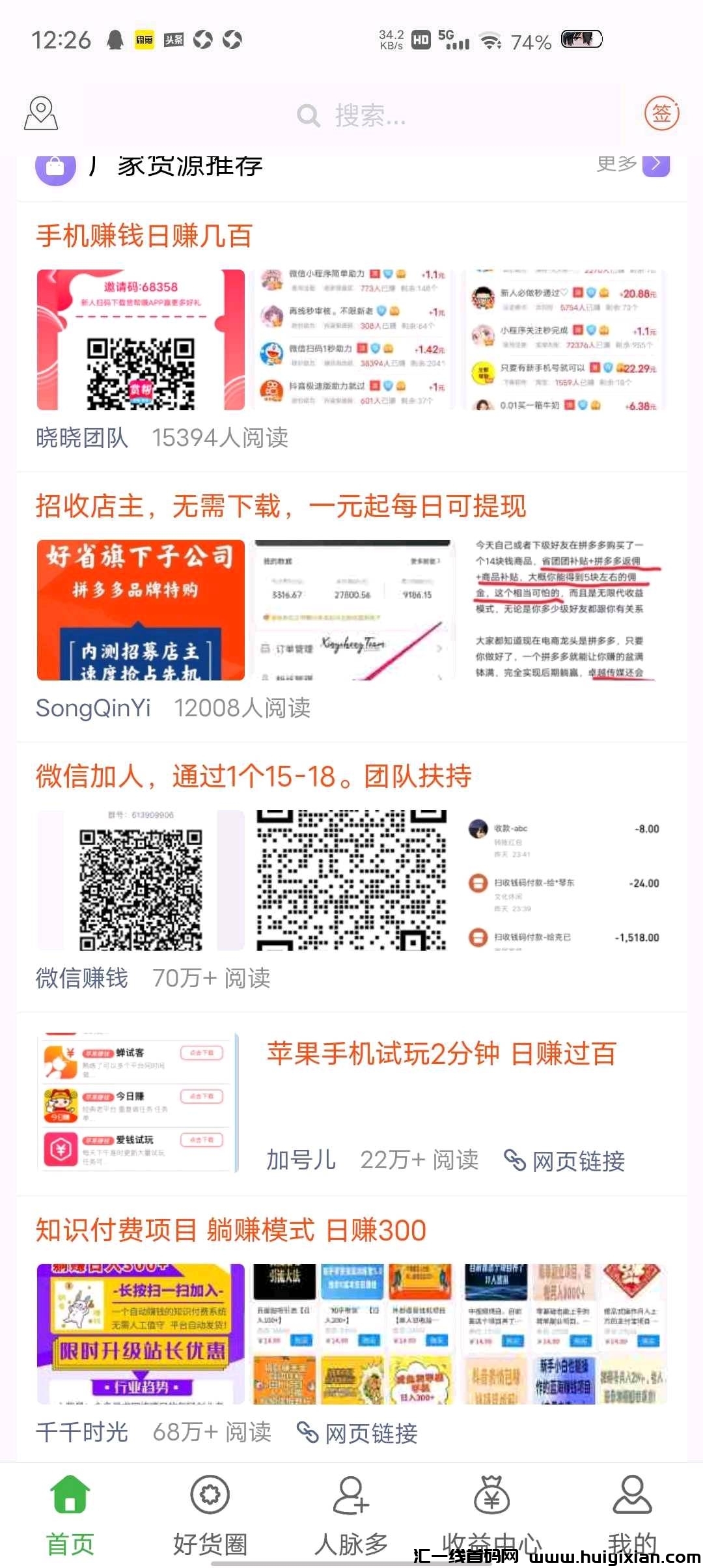The height and width of the screenshot is (1568, 703).
Task: Open the post 手机赚钱日赚几百
Action: (145, 236)
